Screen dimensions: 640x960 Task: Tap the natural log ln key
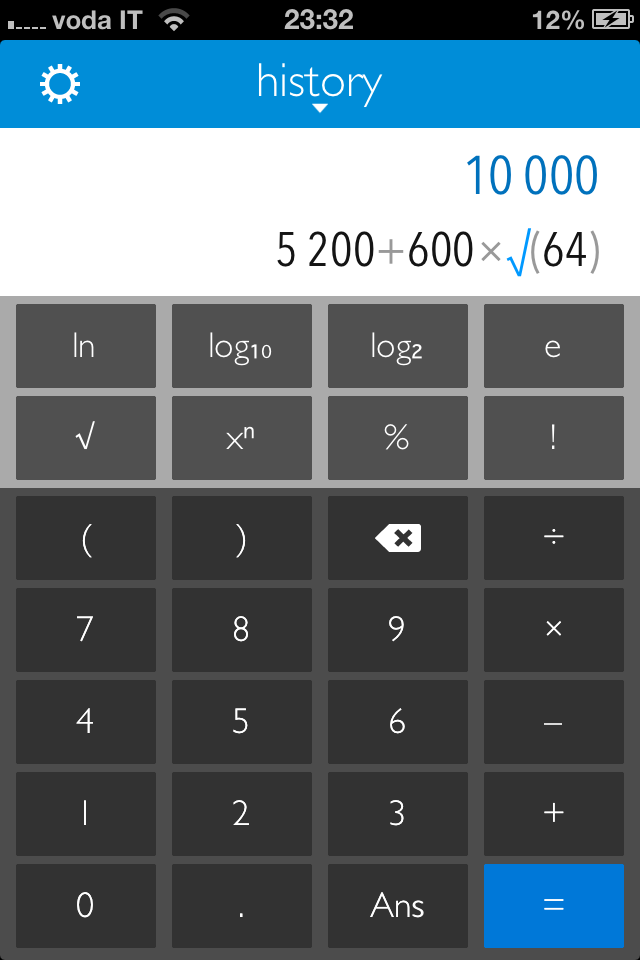(85, 346)
